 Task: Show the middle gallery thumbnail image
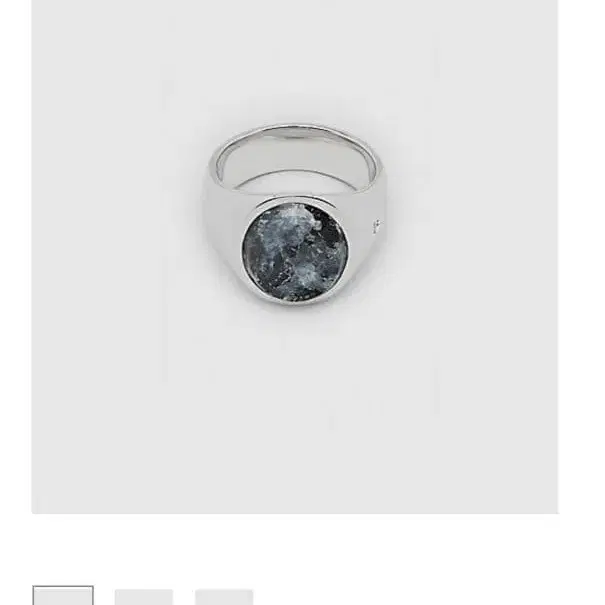[144, 597]
